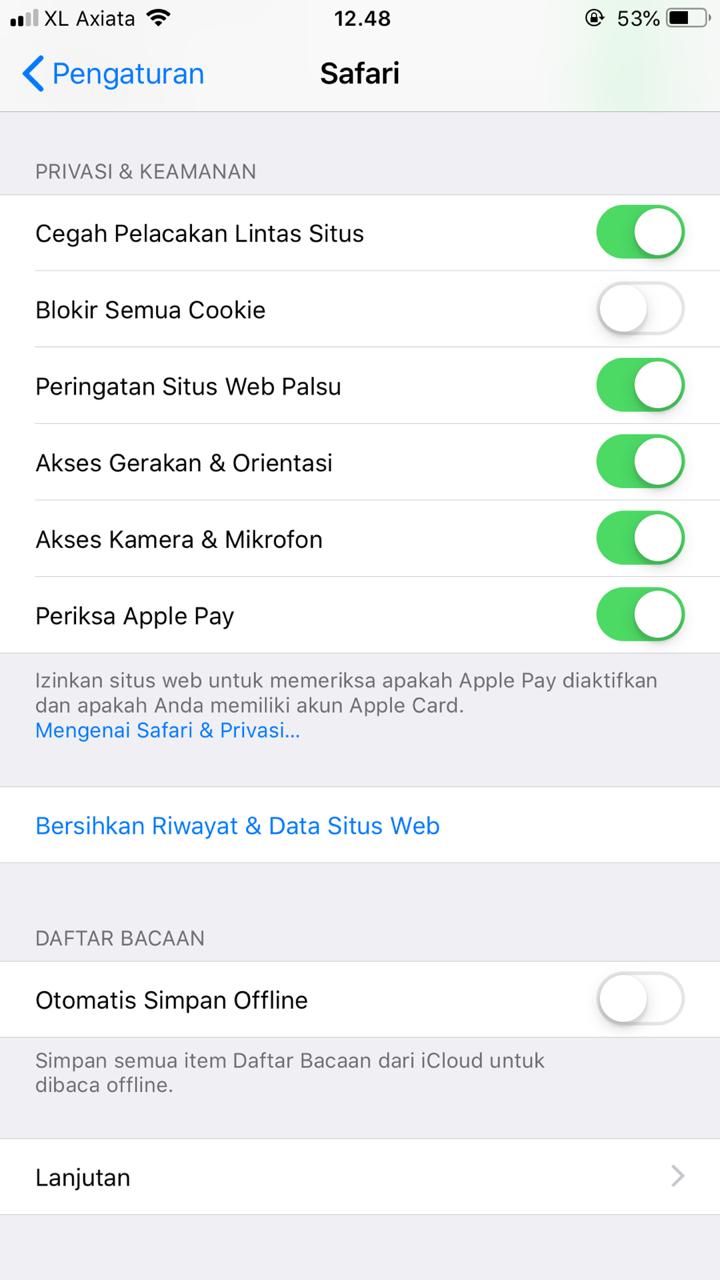Enable Otomatis Simpan Offline
This screenshot has width=720, height=1280.
[640, 999]
